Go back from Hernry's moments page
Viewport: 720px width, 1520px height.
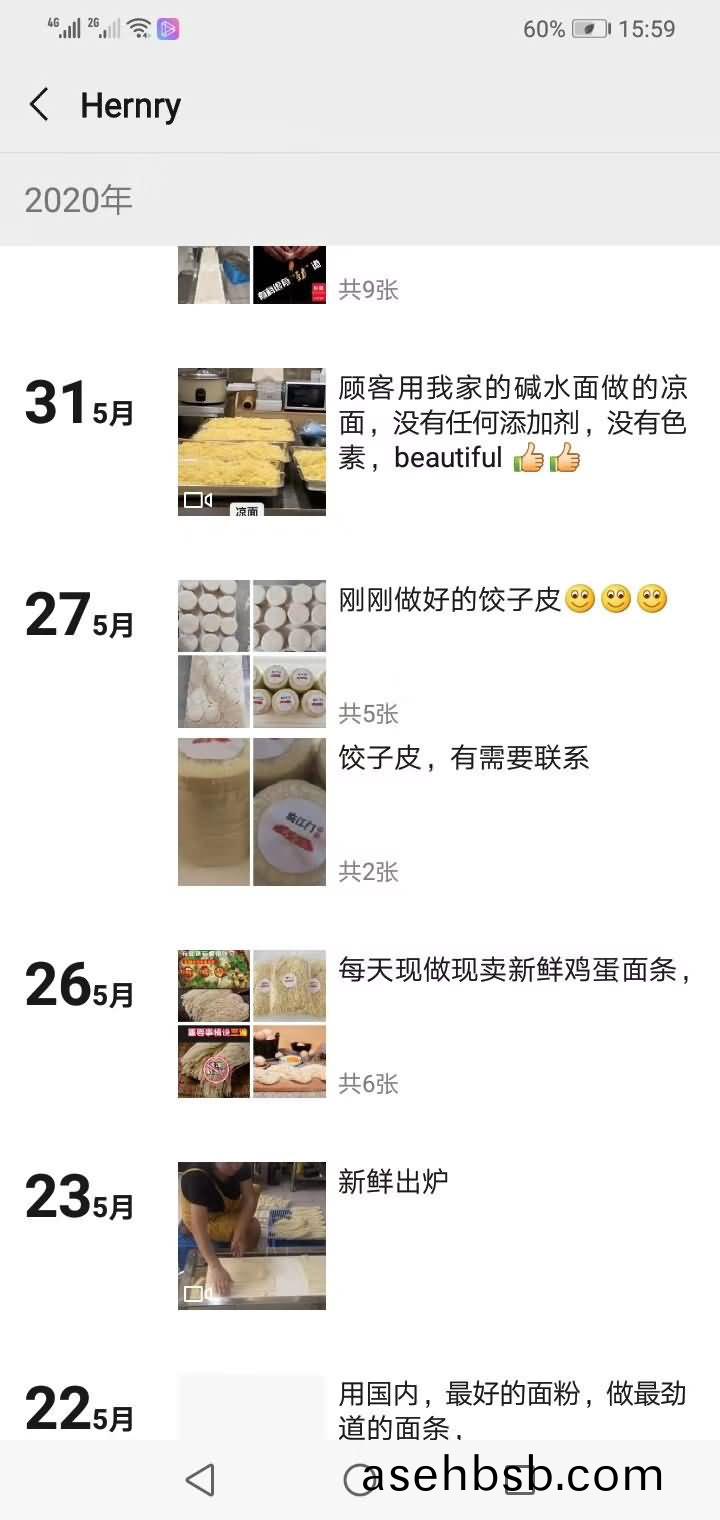click(40, 105)
